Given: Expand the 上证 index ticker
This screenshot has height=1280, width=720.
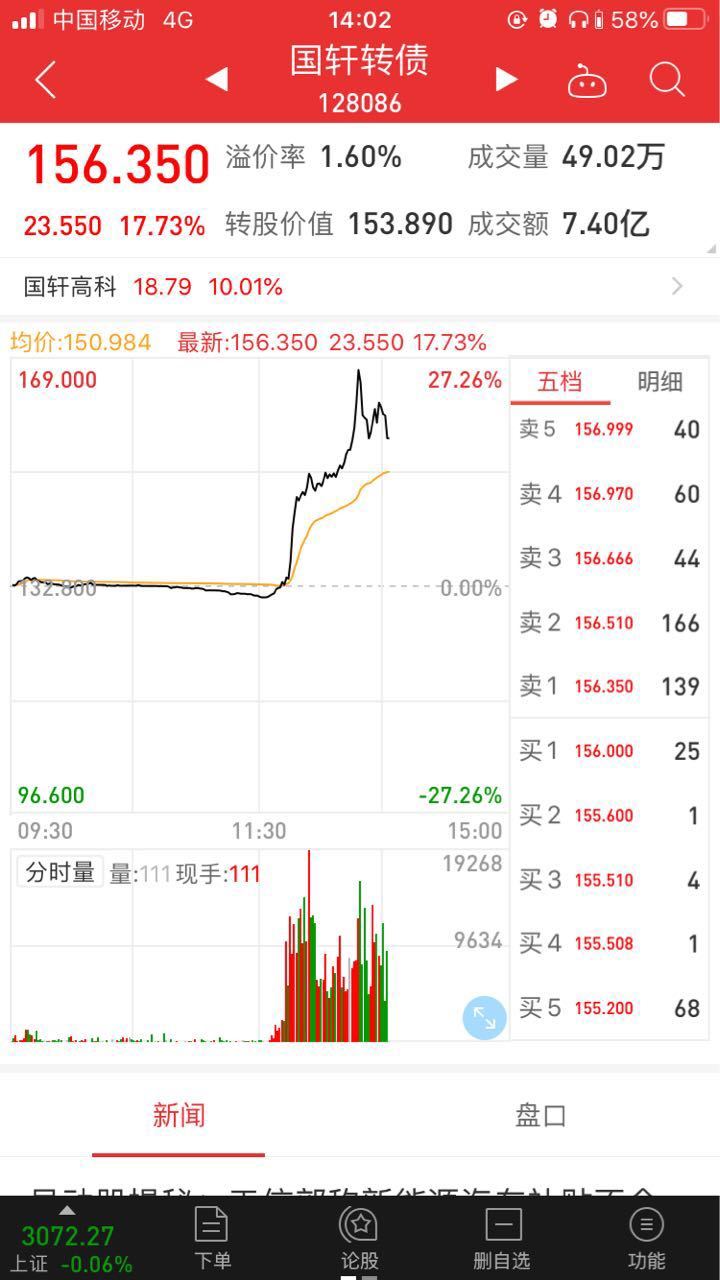Looking at the screenshot, I should pos(67,1238).
